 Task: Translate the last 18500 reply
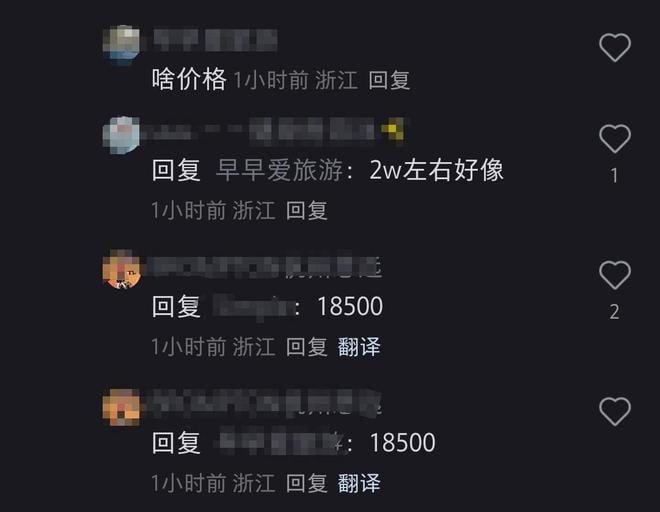pos(359,484)
